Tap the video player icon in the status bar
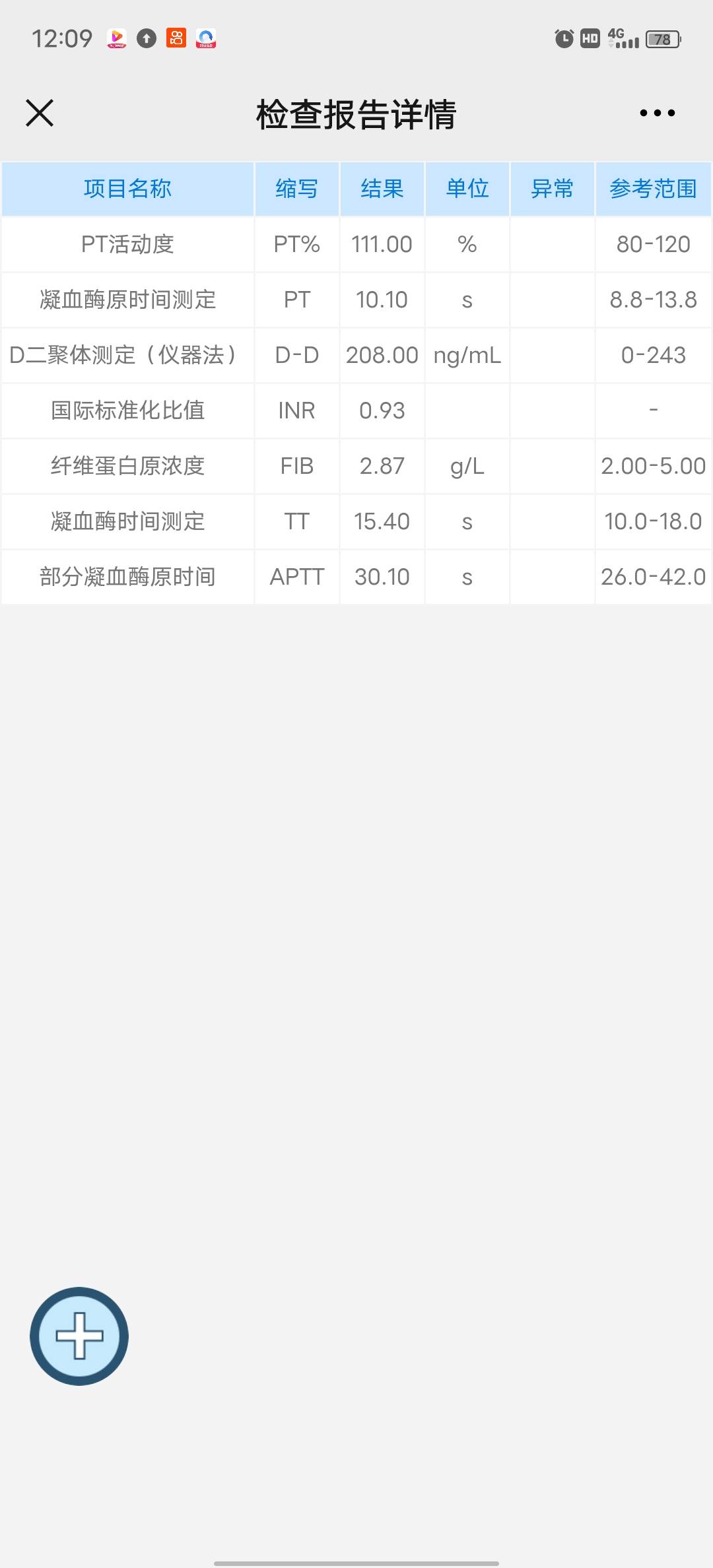The image size is (713, 1568). click(x=117, y=39)
